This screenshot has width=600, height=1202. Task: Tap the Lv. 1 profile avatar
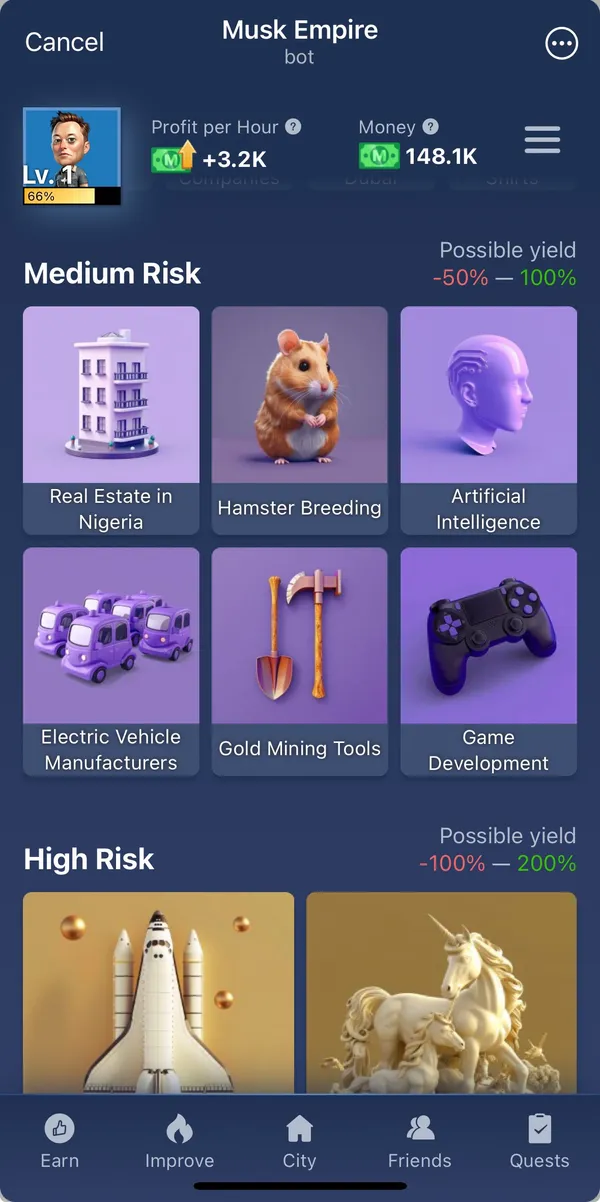coord(72,155)
